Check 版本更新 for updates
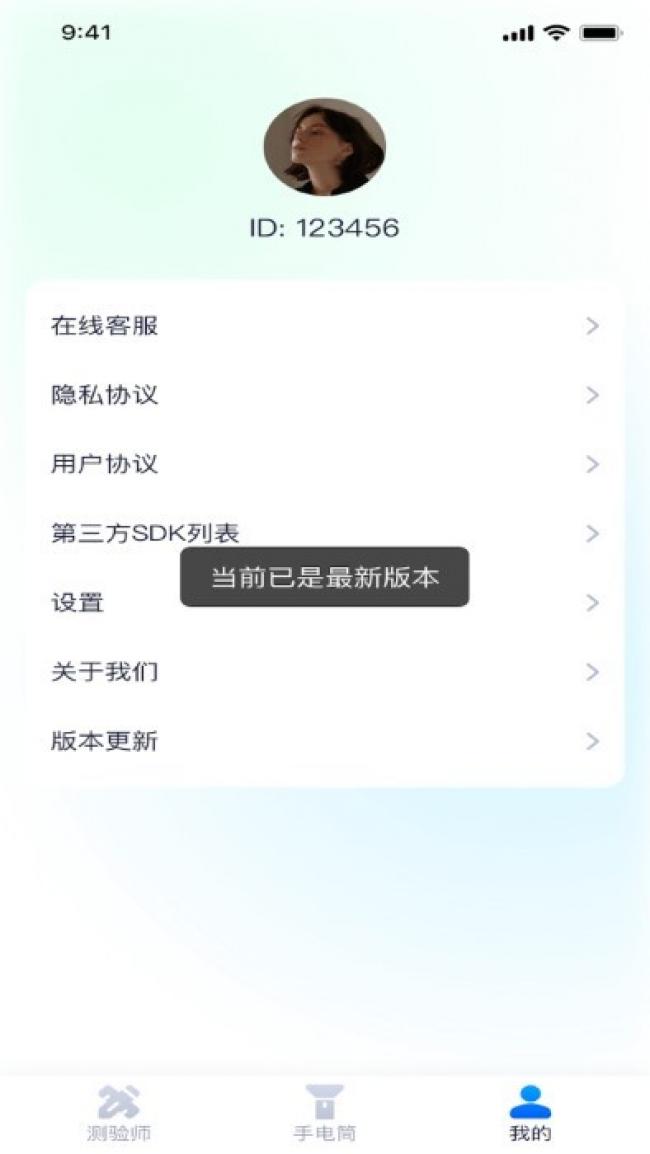Viewport: 650px width, 1154px height. tap(324, 741)
